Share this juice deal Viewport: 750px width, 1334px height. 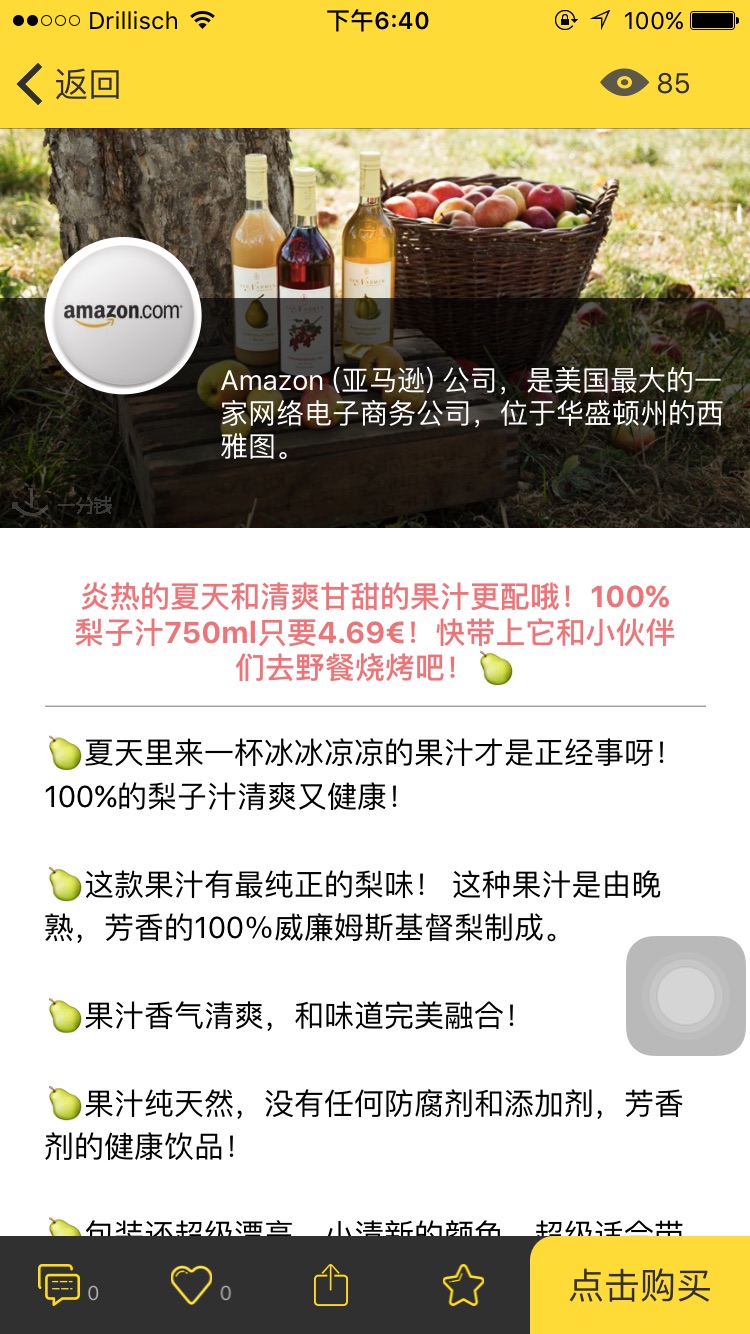click(331, 1285)
